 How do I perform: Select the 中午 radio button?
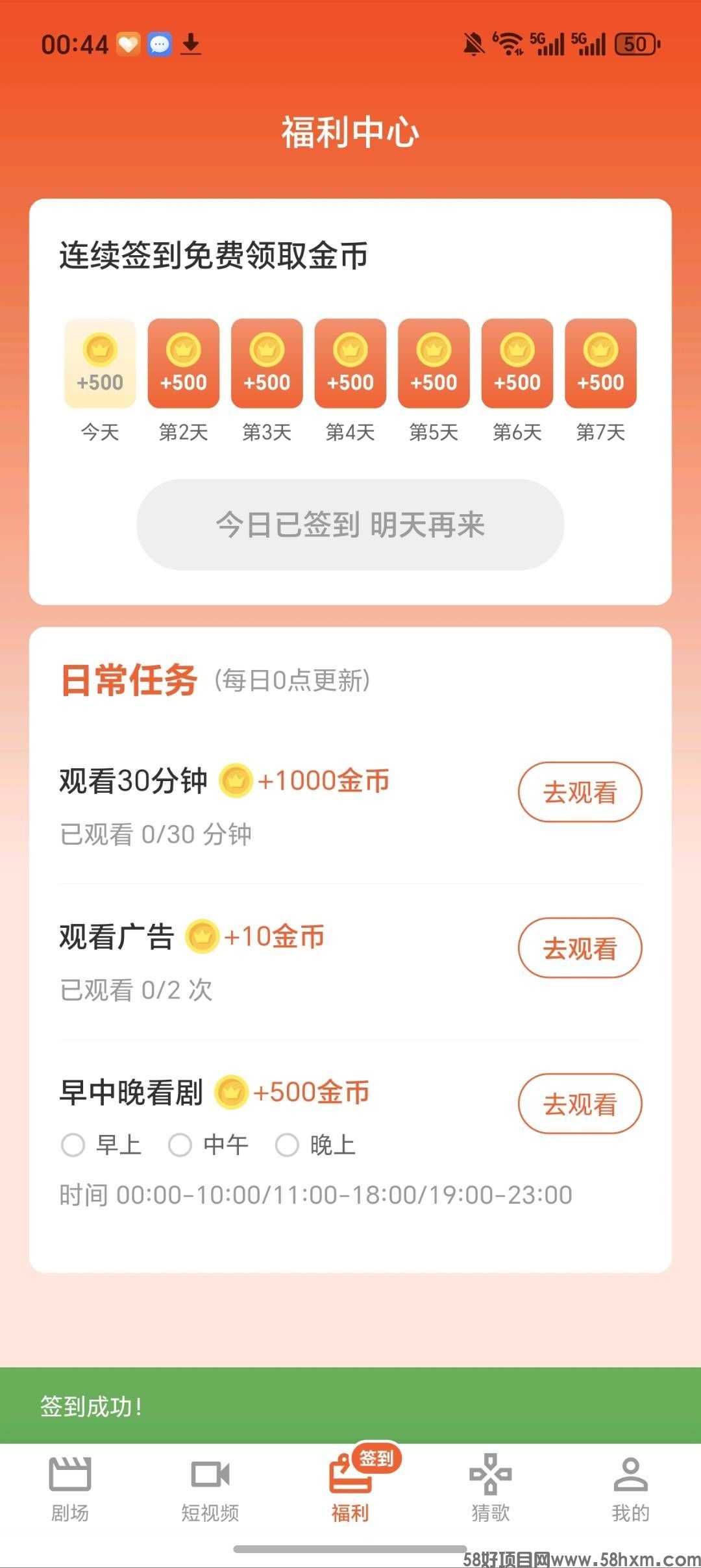182,1143
